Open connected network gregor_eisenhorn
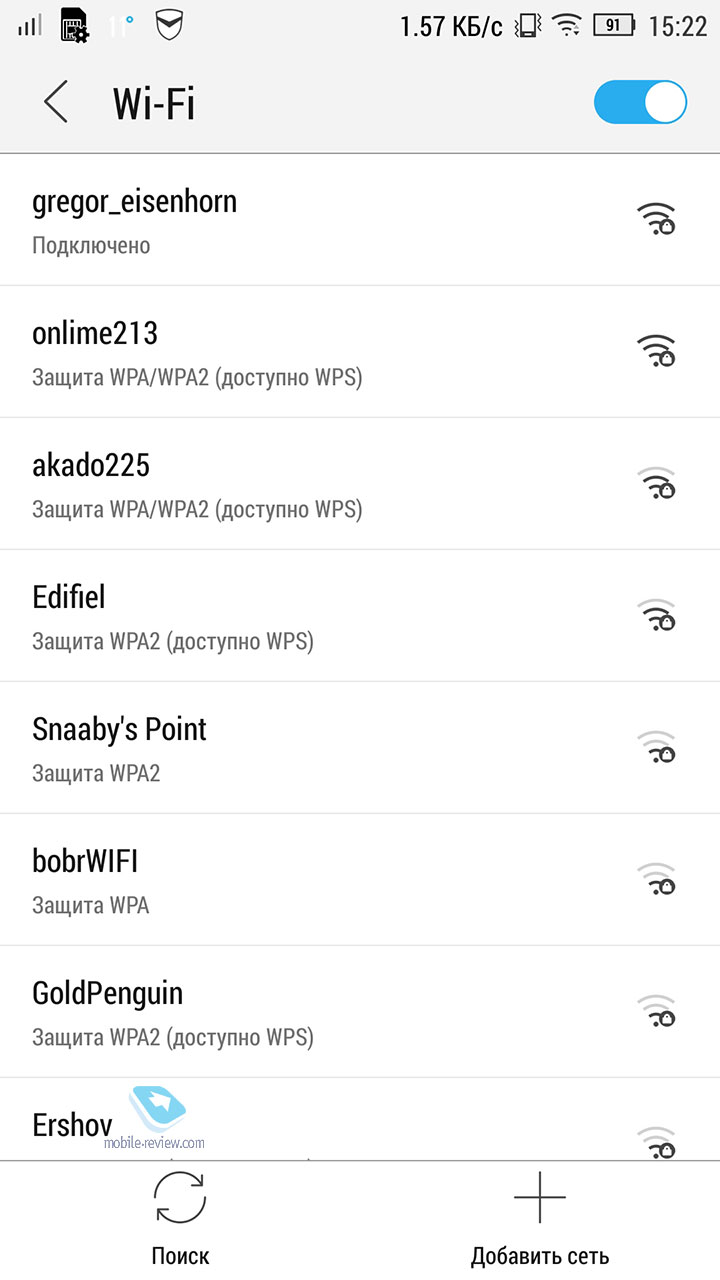 click(360, 220)
